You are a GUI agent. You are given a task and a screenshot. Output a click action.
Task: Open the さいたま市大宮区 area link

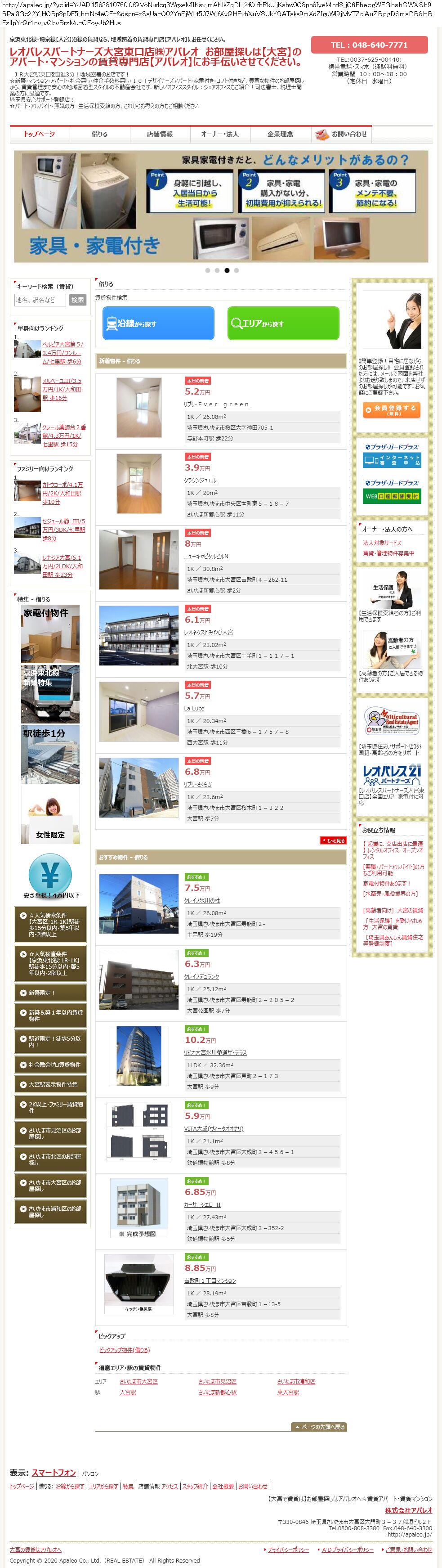point(138,1381)
